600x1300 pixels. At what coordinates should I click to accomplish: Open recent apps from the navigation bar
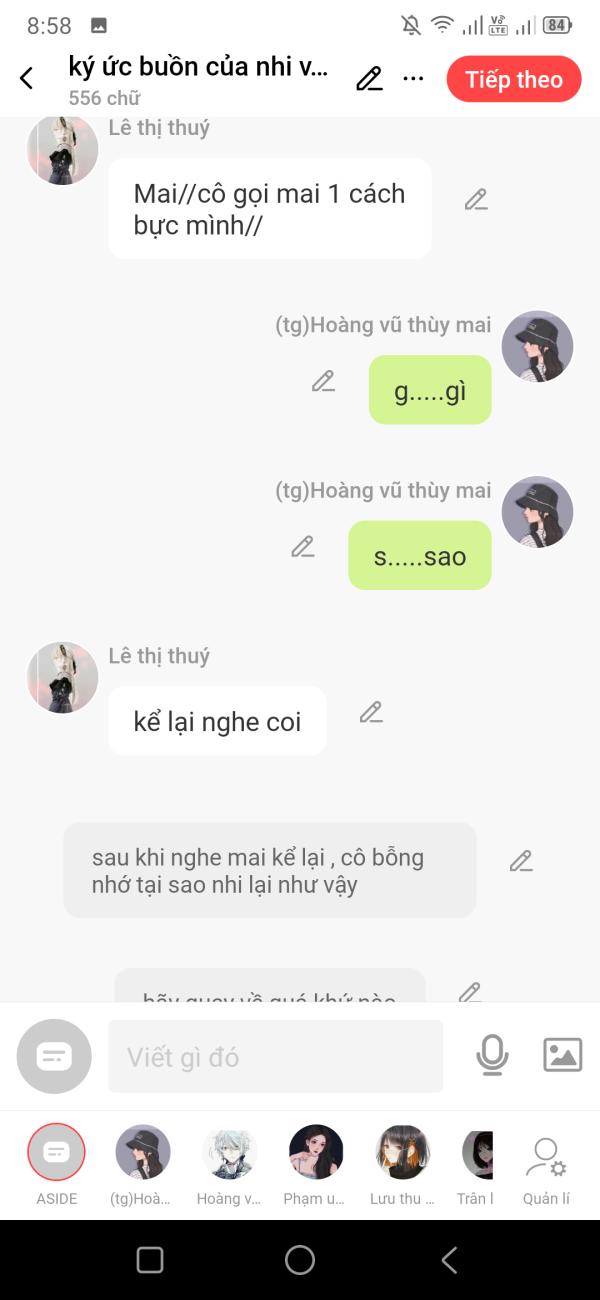(150, 1260)
